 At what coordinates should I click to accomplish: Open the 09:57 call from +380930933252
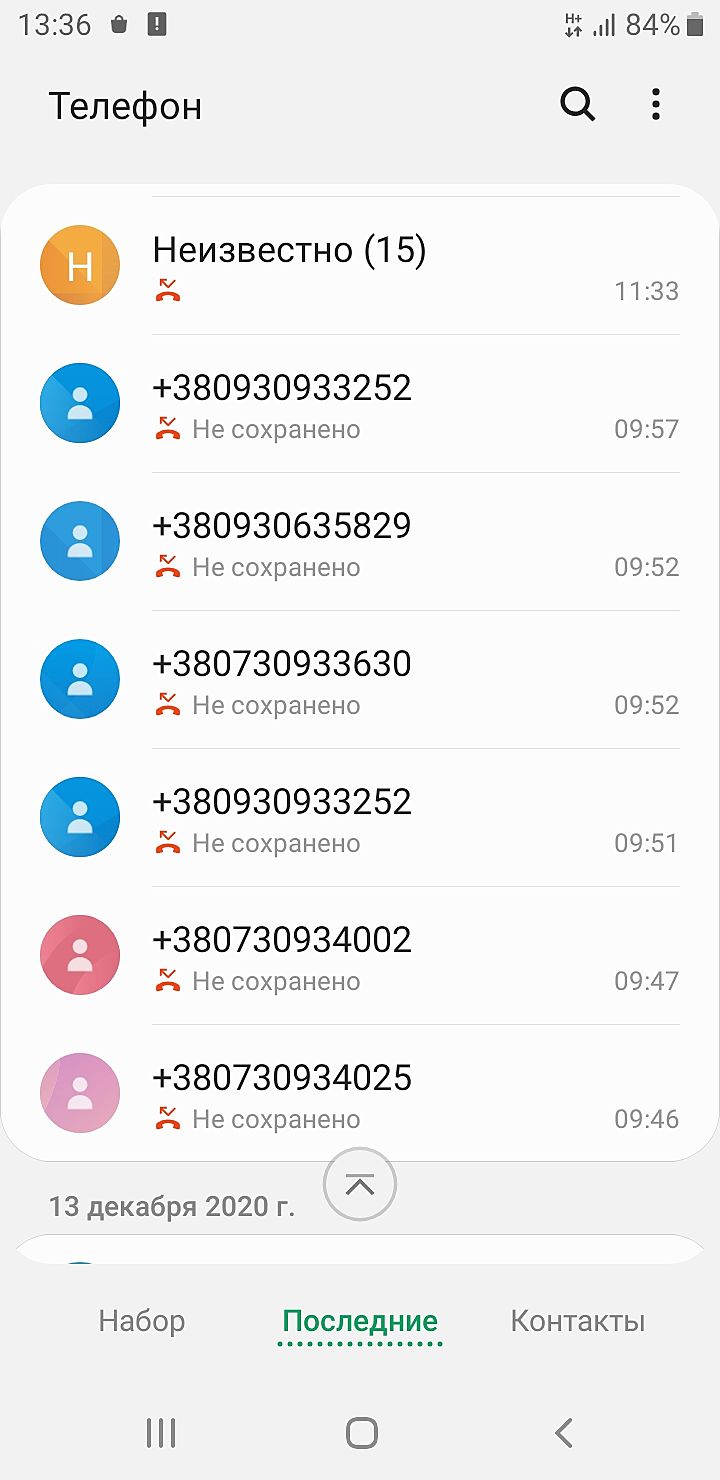(400, 404)
